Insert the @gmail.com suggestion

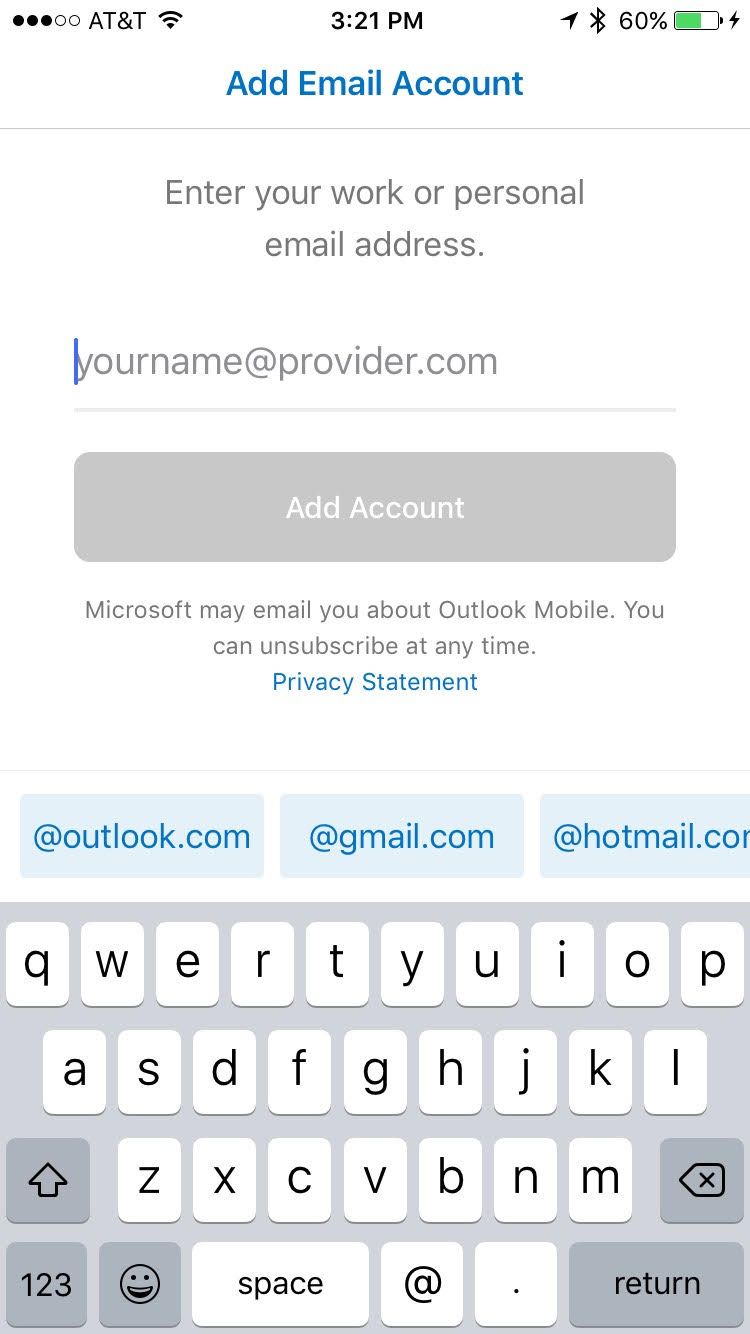[402, 836]
